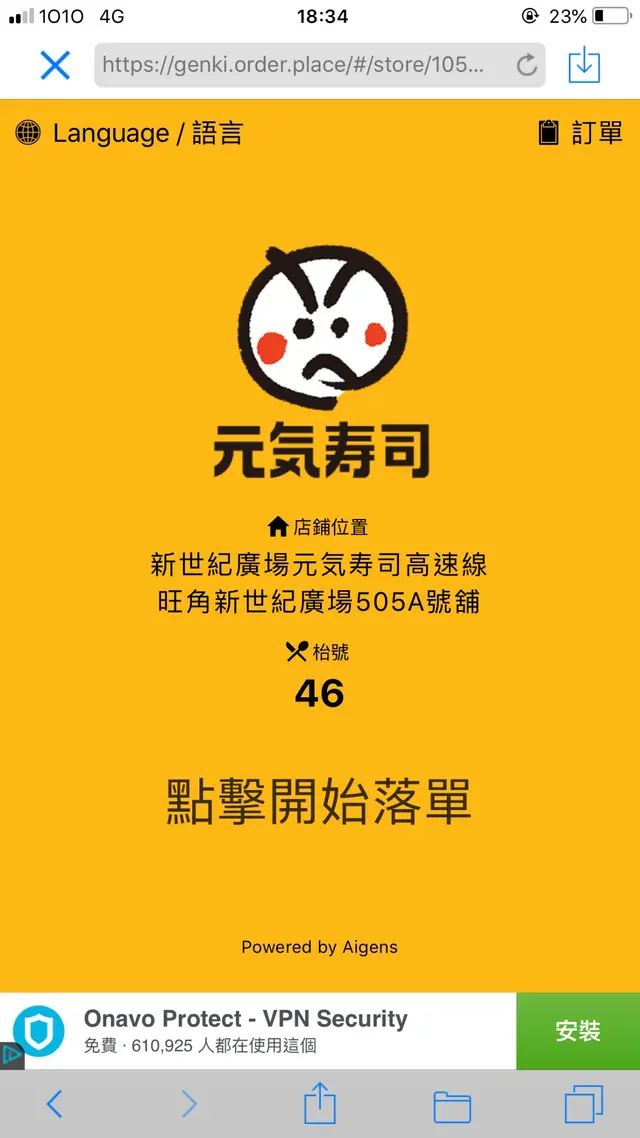Reload the current page

(526, 66)
